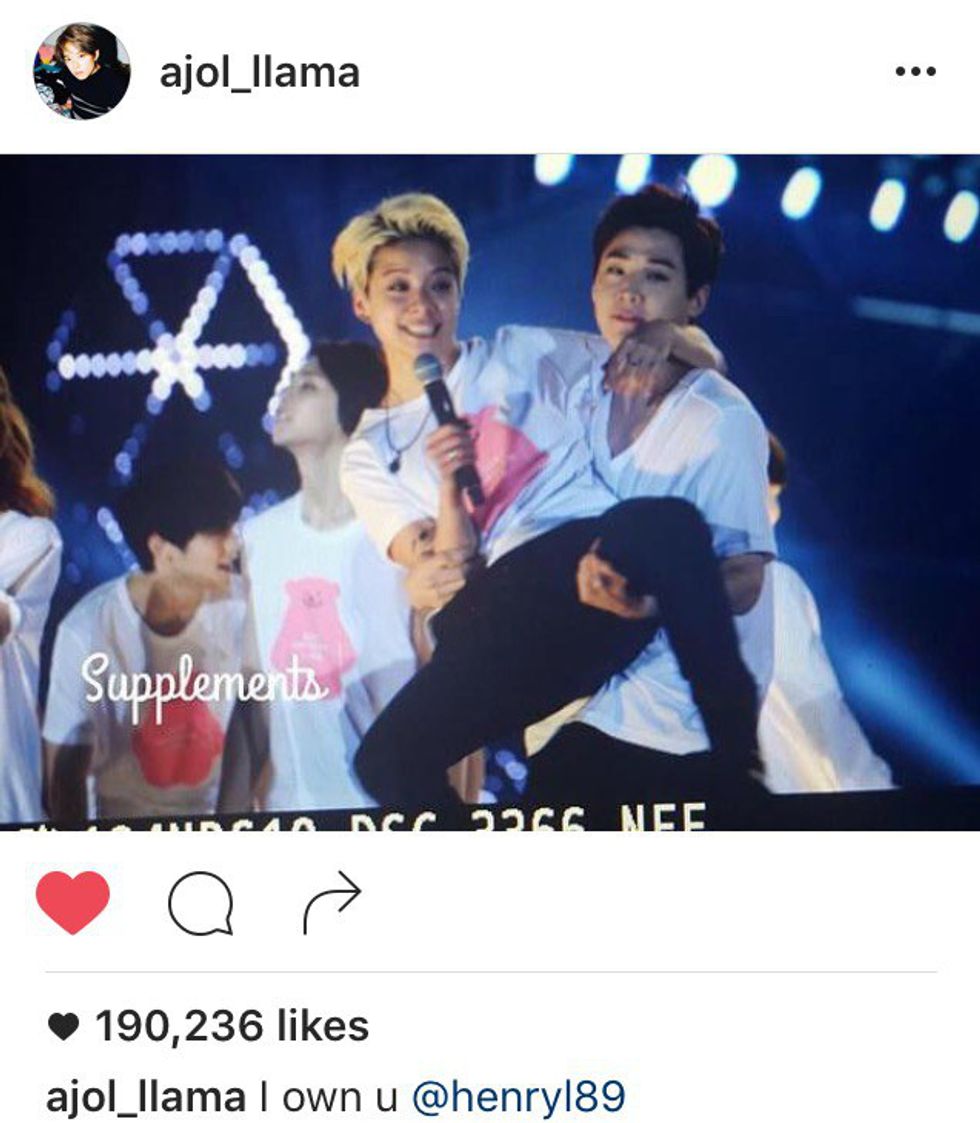Unlike the post via the heart icon

pos(73,902)
